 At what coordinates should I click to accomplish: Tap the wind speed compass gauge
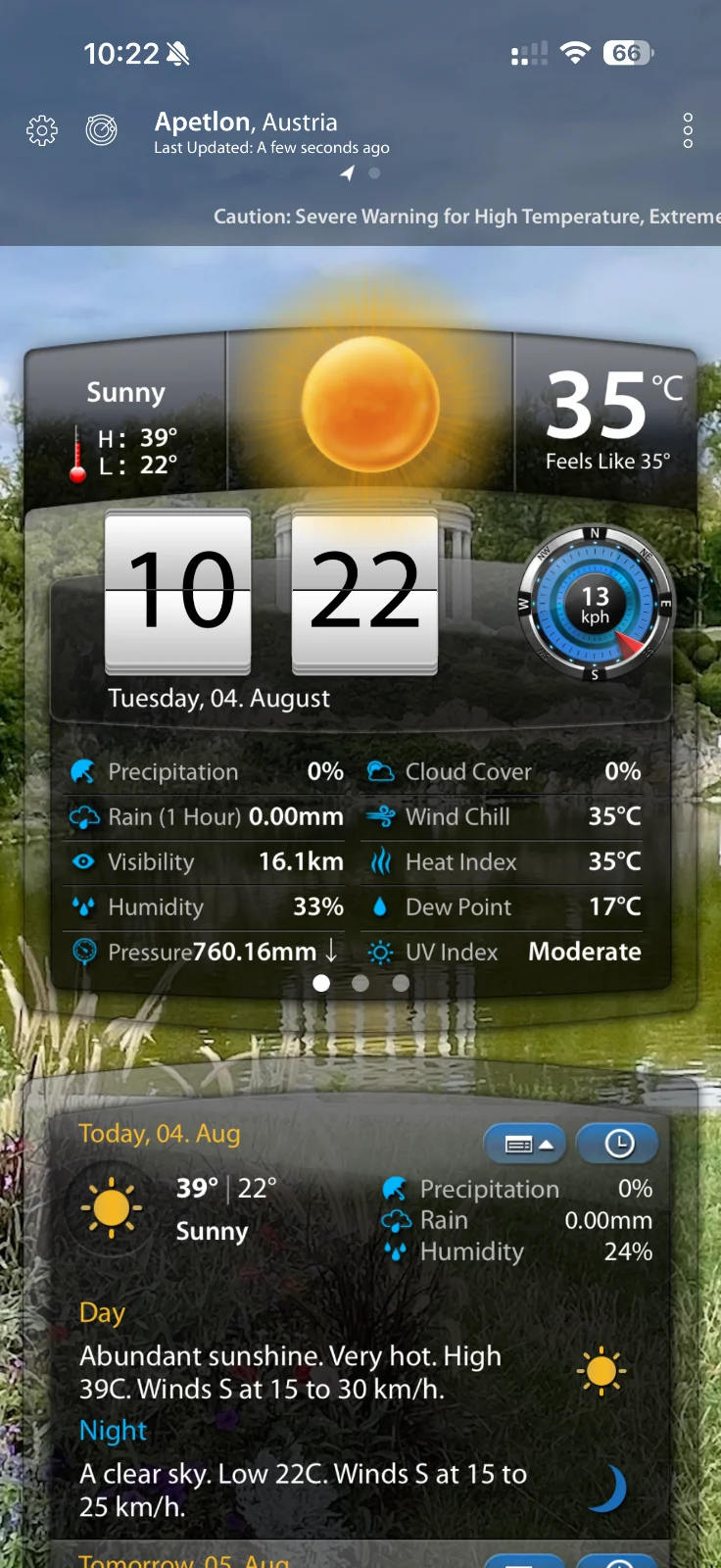coord(595,605)
